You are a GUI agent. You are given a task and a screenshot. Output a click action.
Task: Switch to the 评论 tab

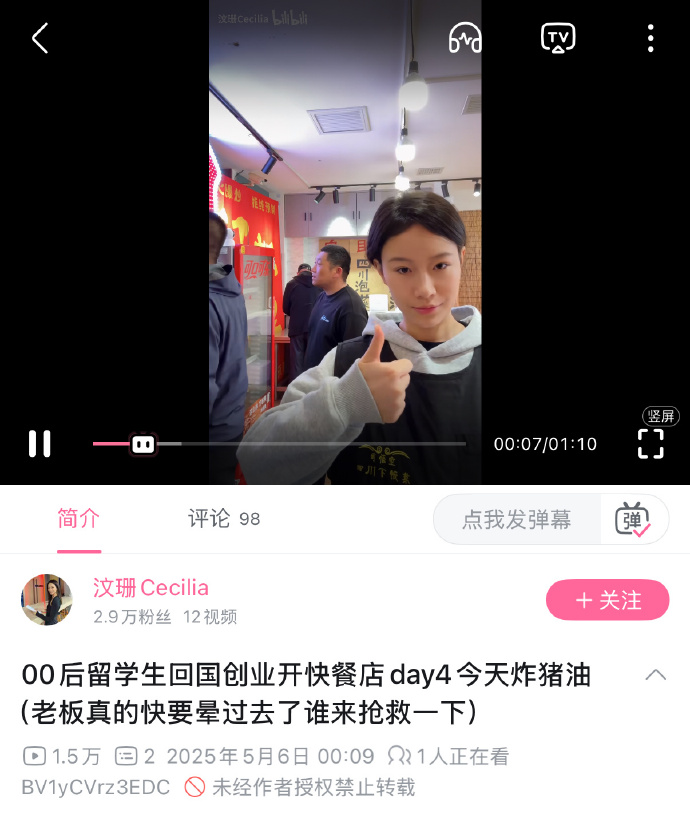223,518
